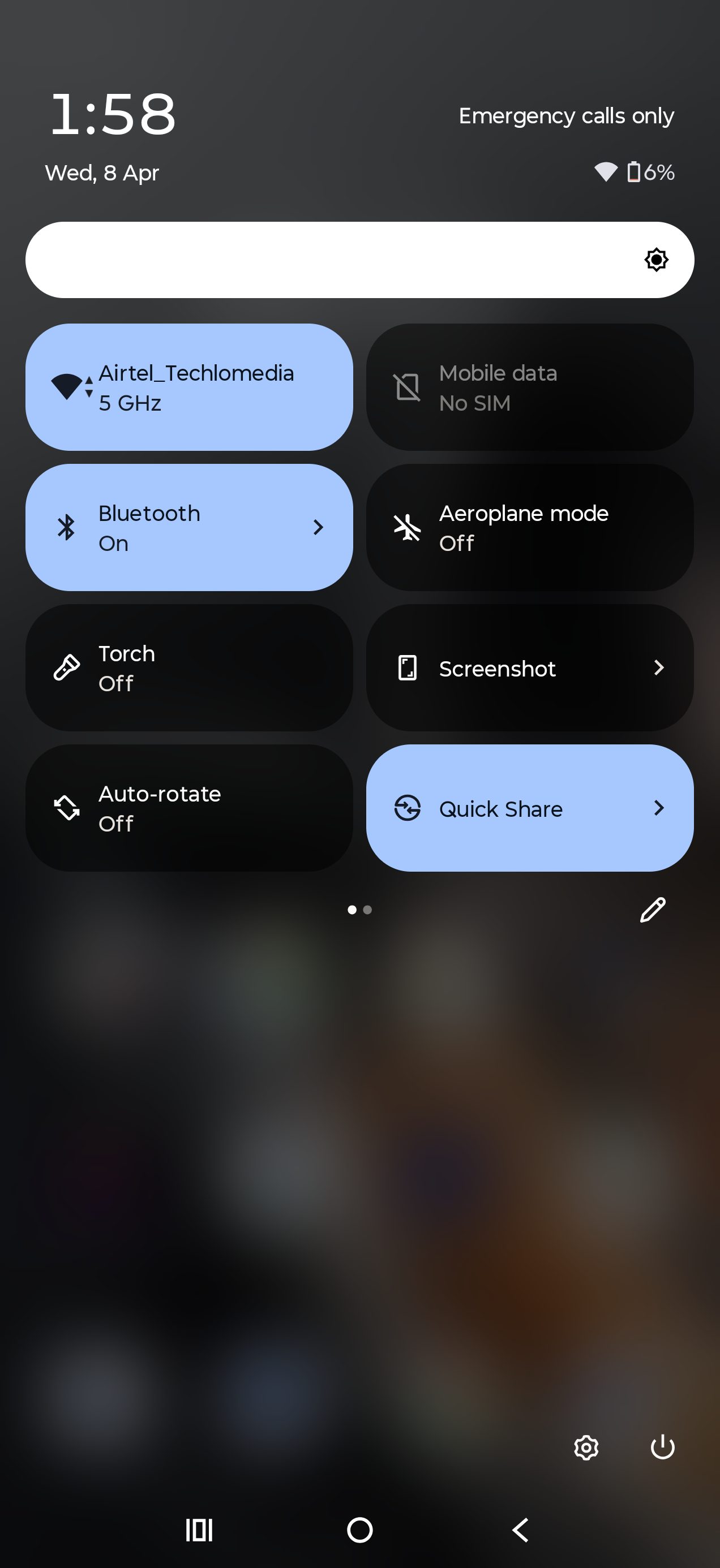Go to the home screen
The image size is (720, 1568).
pyautogui.click(x=359, y=1529)
